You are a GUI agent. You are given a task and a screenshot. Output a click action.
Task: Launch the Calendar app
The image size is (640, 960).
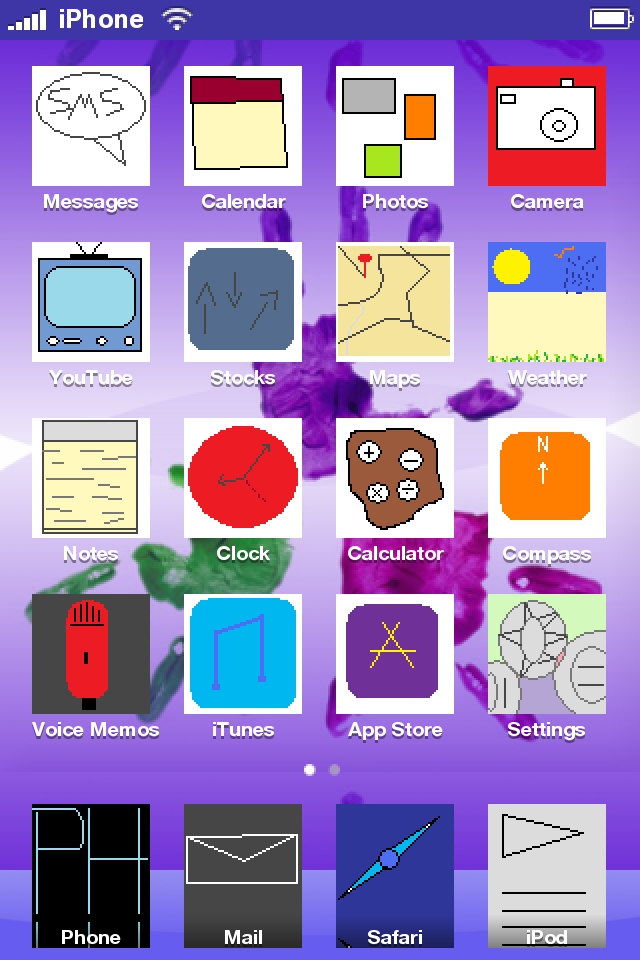pyautogui.click(x=243, y=126)
